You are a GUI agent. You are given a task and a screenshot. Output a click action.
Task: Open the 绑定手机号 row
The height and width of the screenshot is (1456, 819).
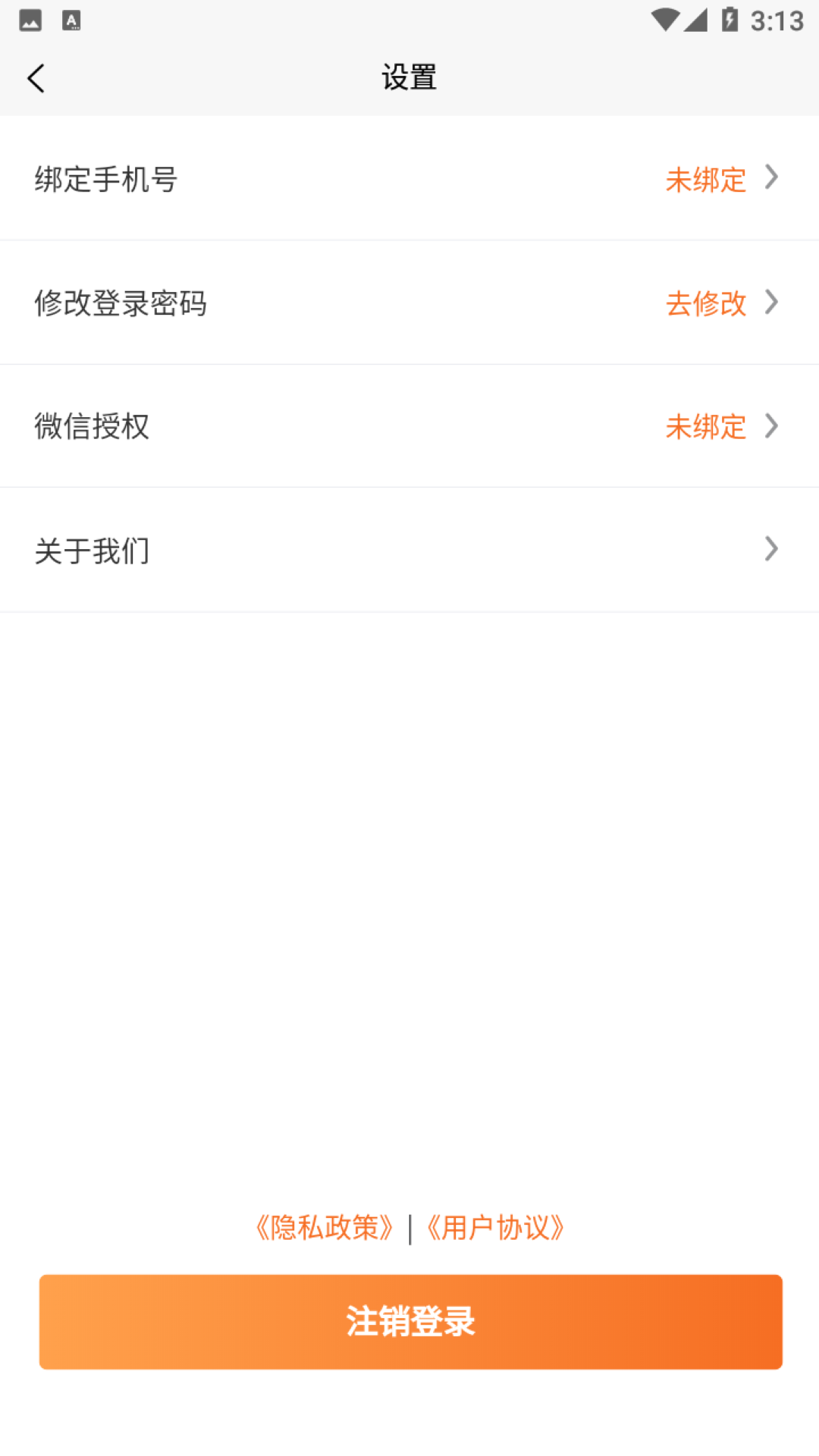click(409, 179)
